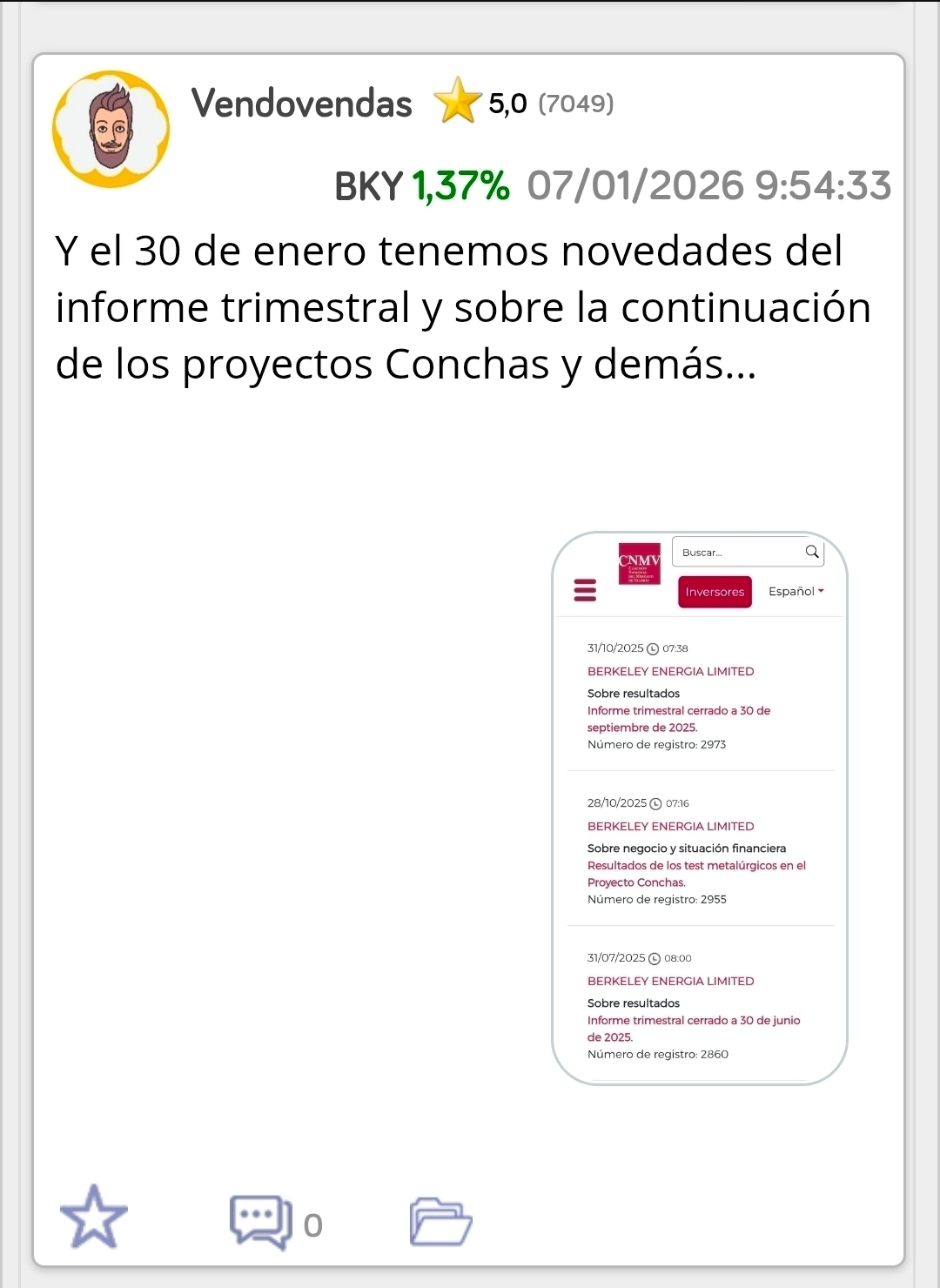The image size is (940, 1288).
Task: Open the Vendovendas username link
Action: click(301, 104)
